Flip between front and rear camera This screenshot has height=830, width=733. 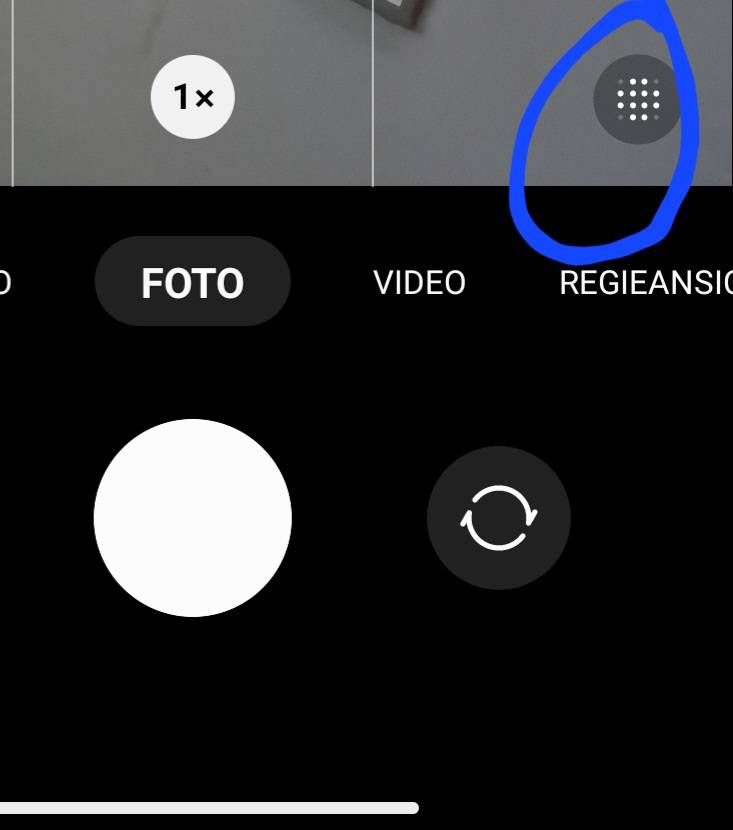coord(499,518)
